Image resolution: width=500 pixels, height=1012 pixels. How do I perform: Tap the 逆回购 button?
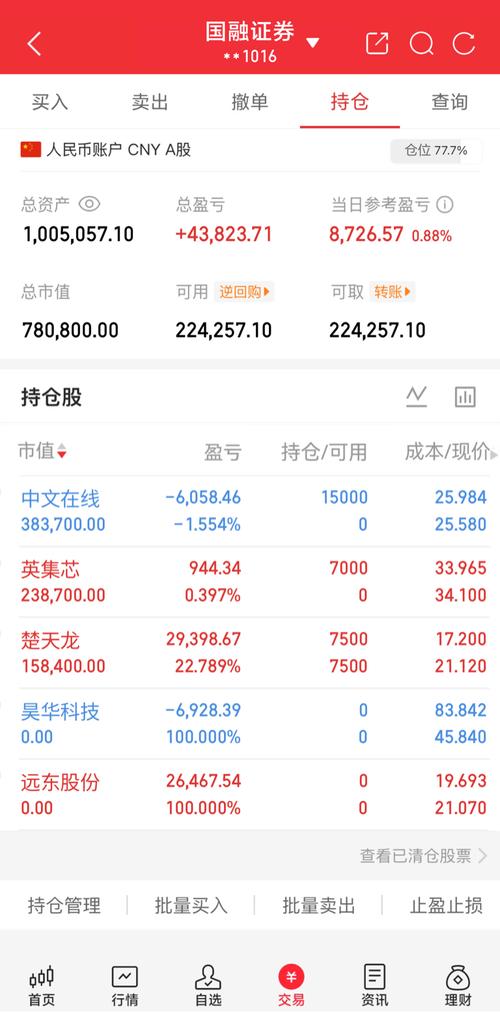click(245, 292)
